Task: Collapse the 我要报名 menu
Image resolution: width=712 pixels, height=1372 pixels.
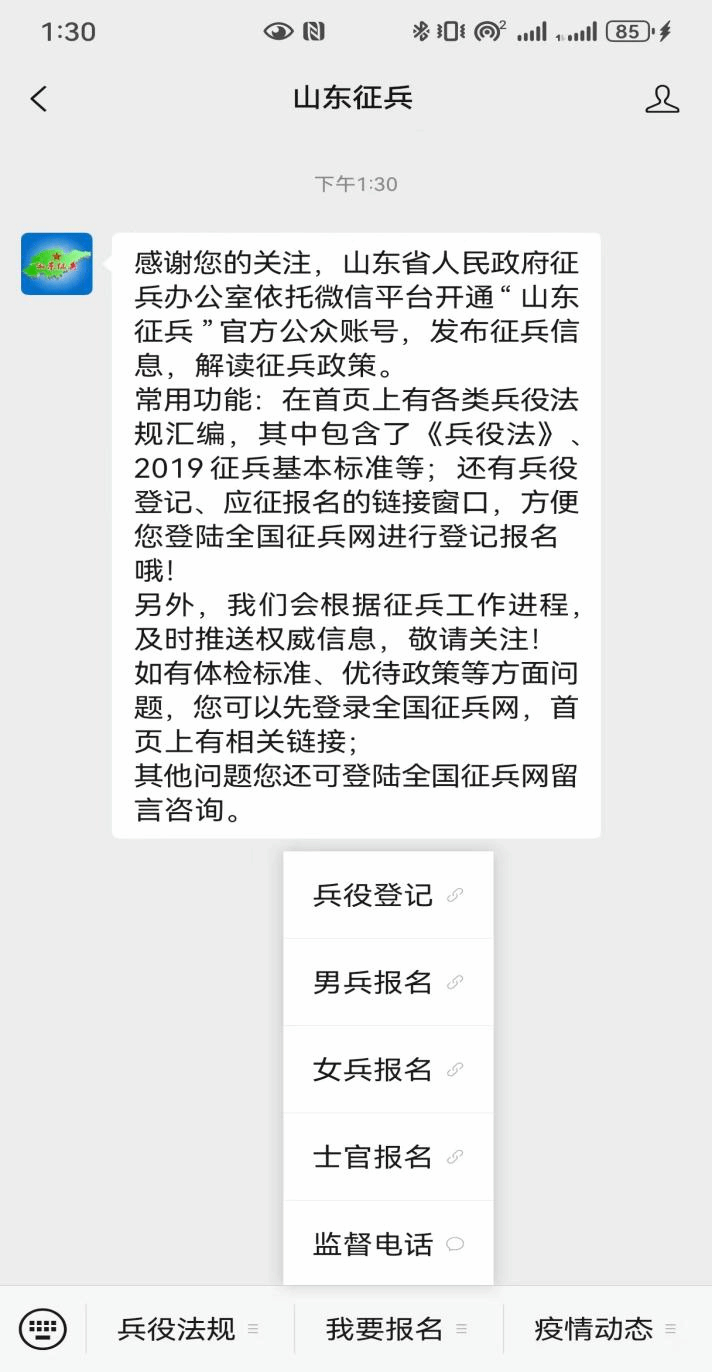Action: point(397,1329)
